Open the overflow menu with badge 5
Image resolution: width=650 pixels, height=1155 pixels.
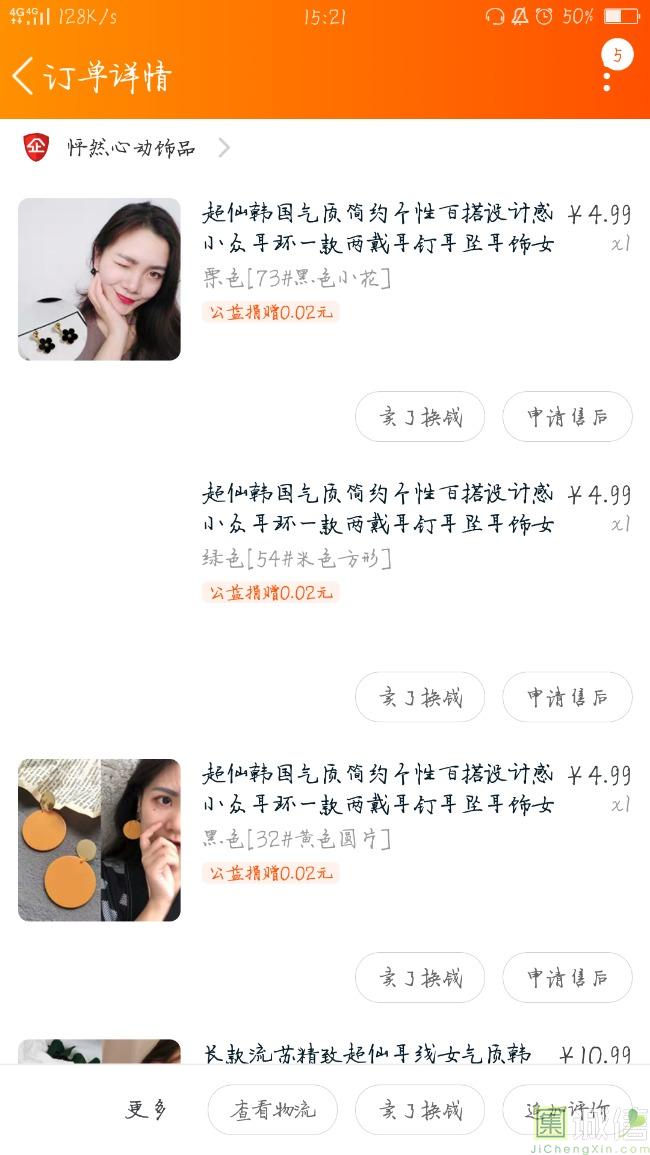point(608,70)
